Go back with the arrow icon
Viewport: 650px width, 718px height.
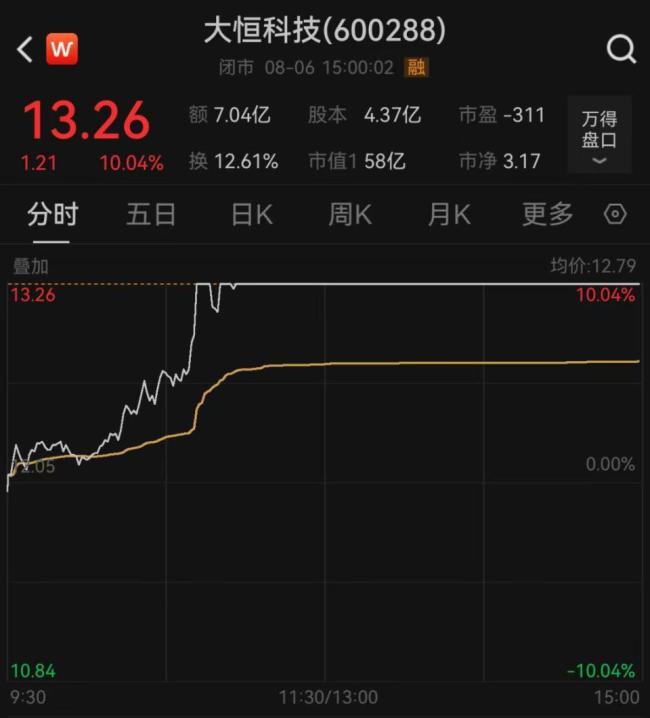pos(24,48)
